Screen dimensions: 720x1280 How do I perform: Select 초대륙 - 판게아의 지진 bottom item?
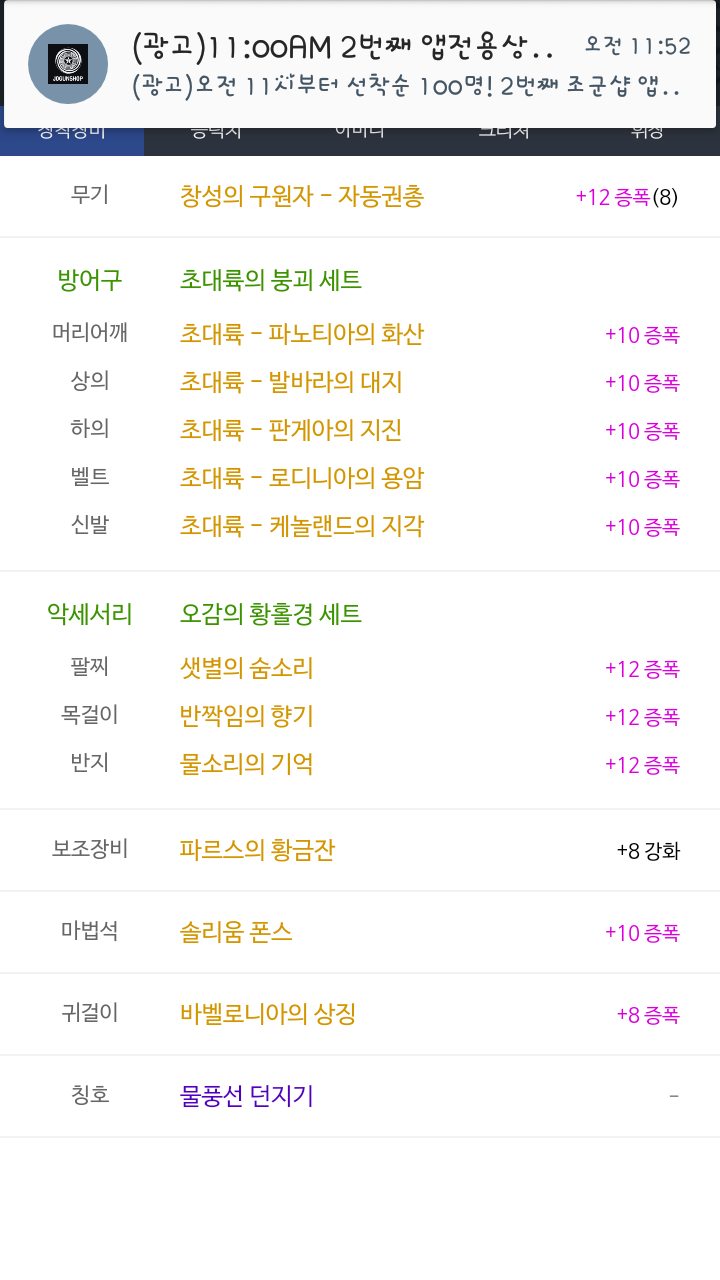click(290, 430)
